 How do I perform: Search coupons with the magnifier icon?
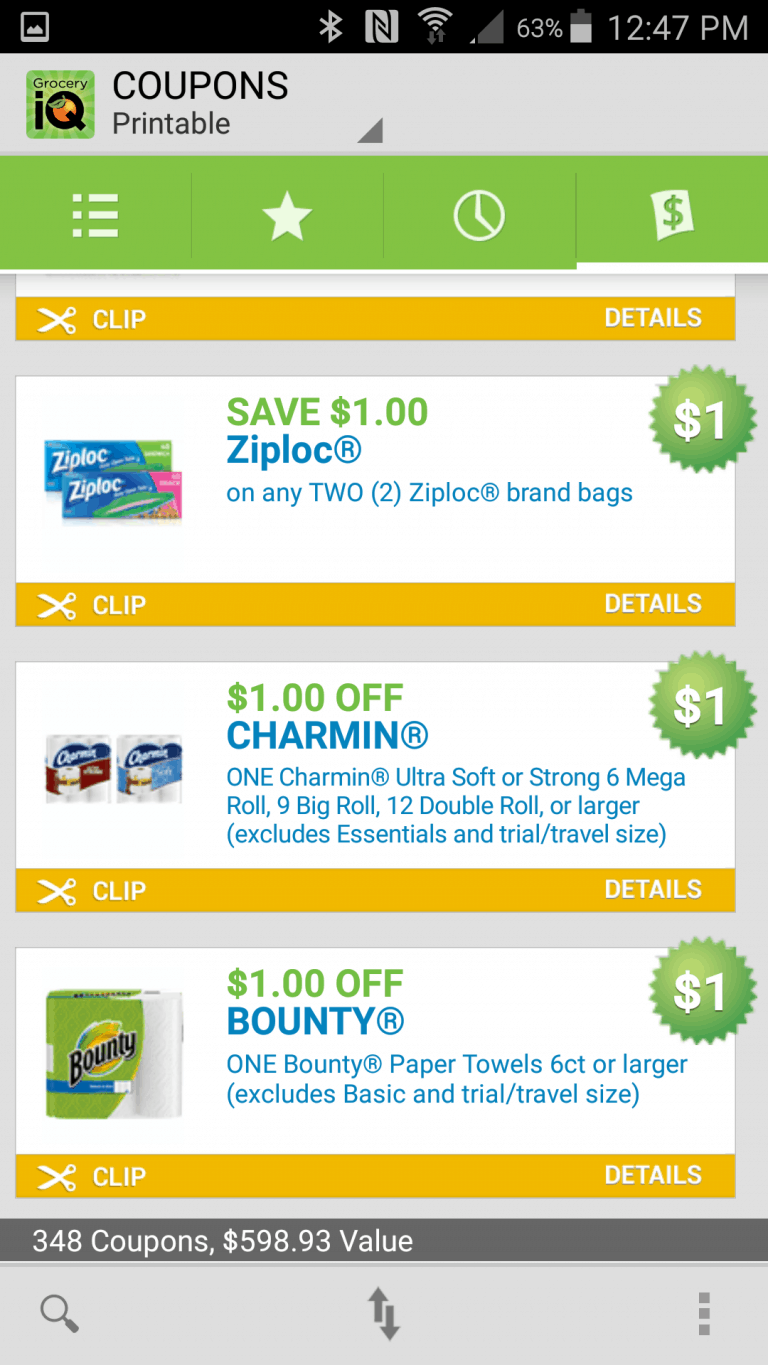(60, 1313)
